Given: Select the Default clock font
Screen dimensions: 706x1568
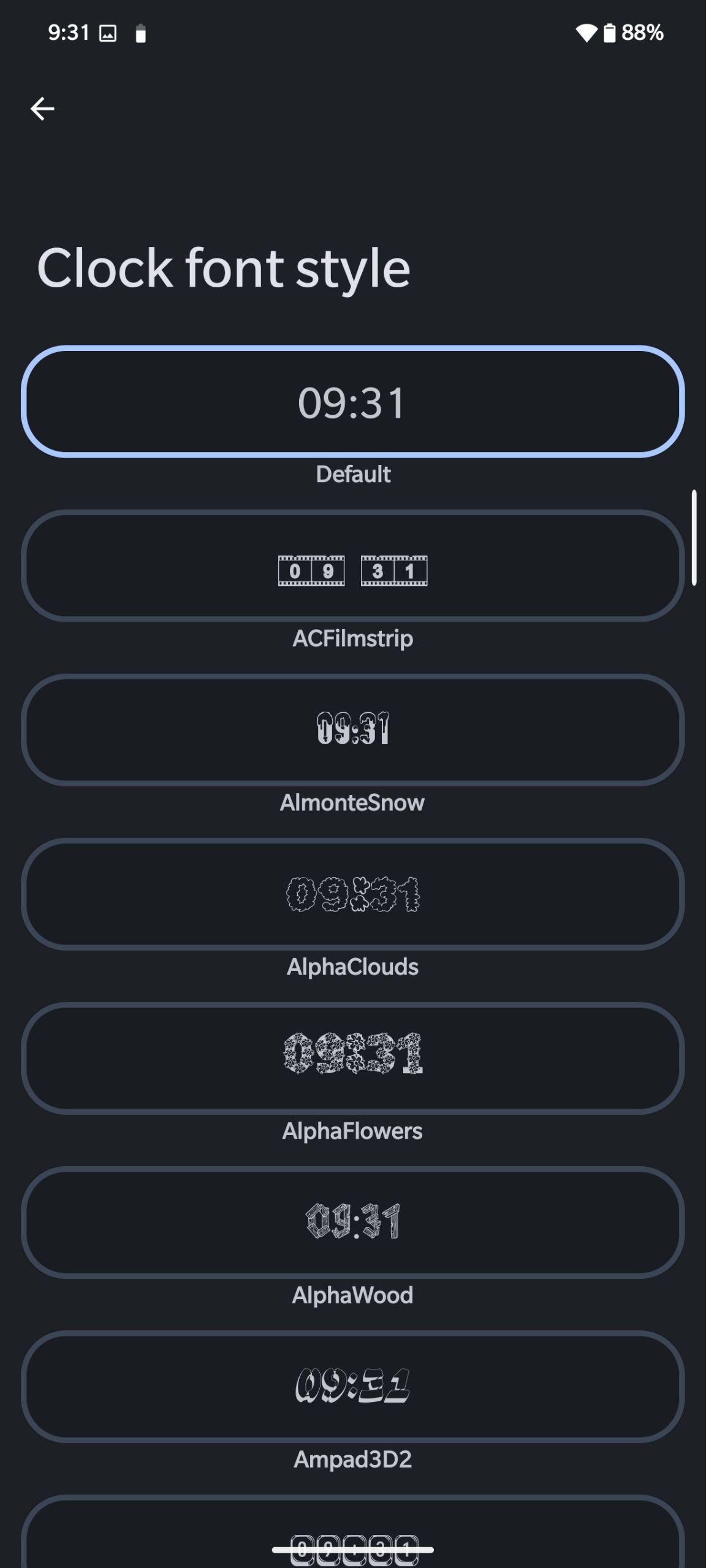Looking at the screenshot, I should tap(353, 402).
